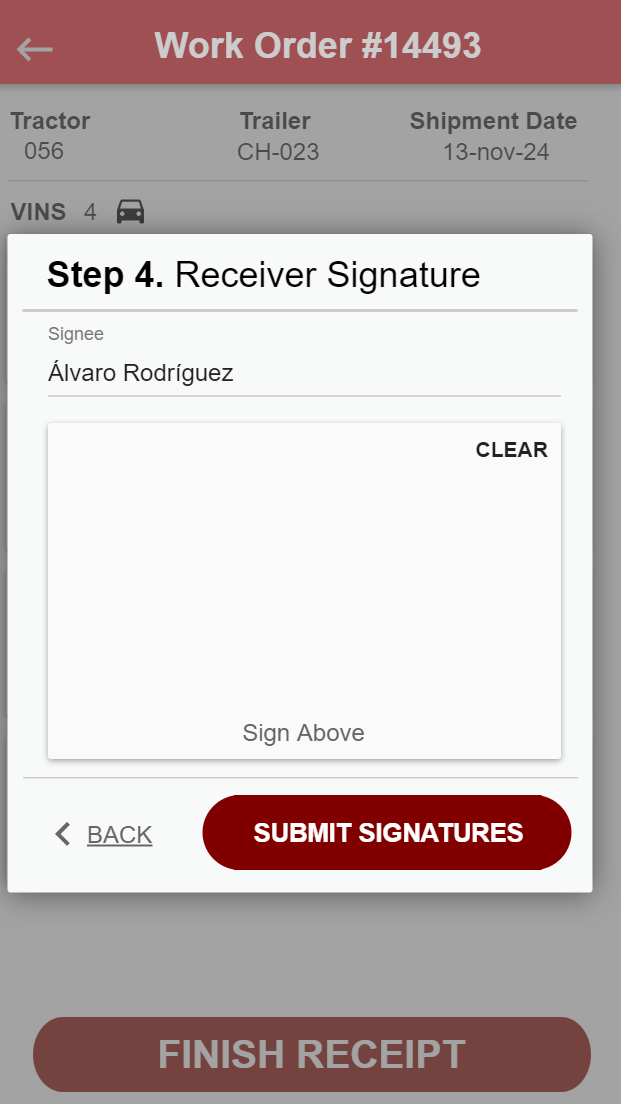Clear the signature pad
The width and height of the screenshot is (621, 1104).
tap(511, 450)
